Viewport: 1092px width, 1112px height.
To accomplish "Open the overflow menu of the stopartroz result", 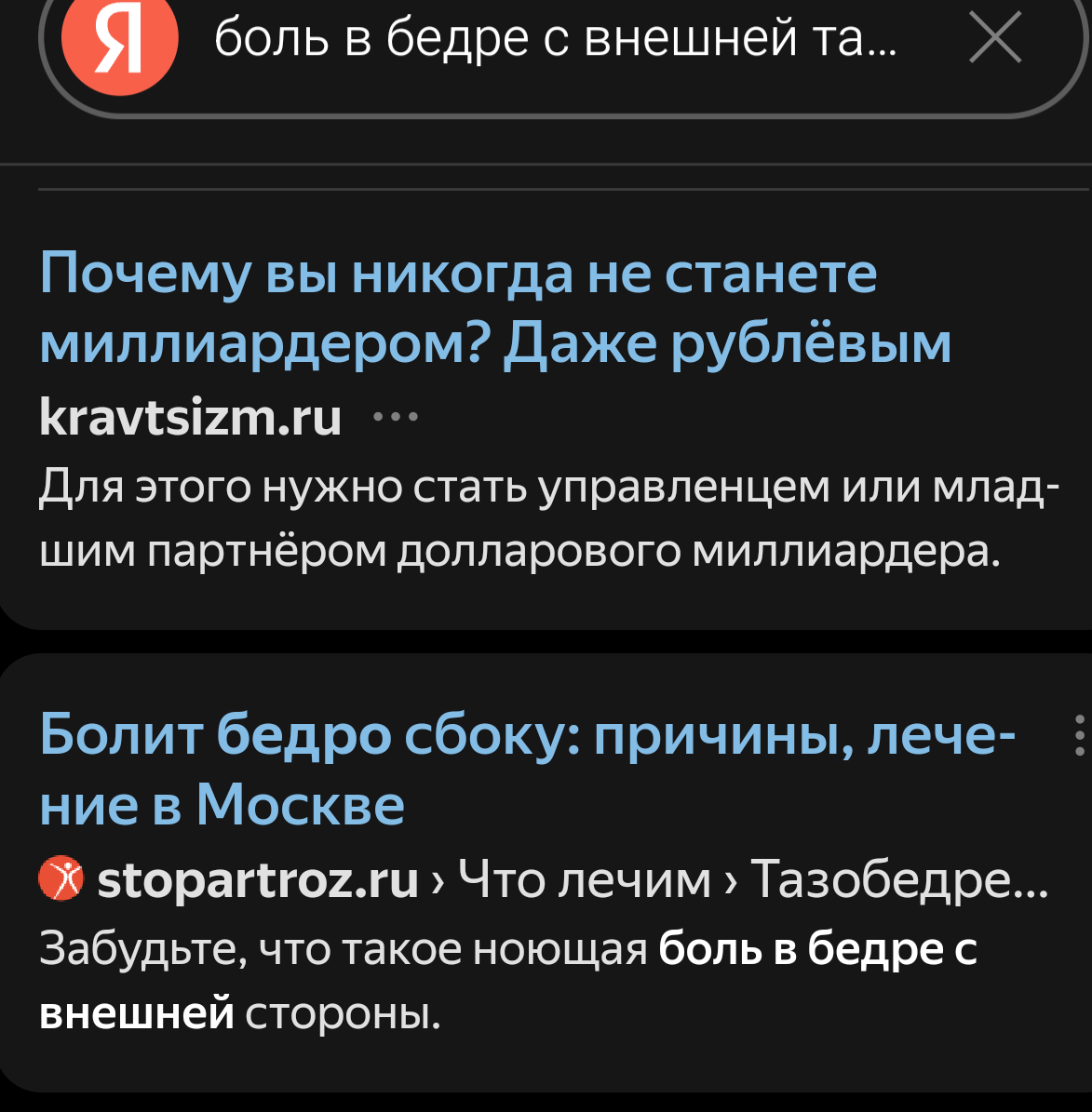I will click(x=1079, y=735).
